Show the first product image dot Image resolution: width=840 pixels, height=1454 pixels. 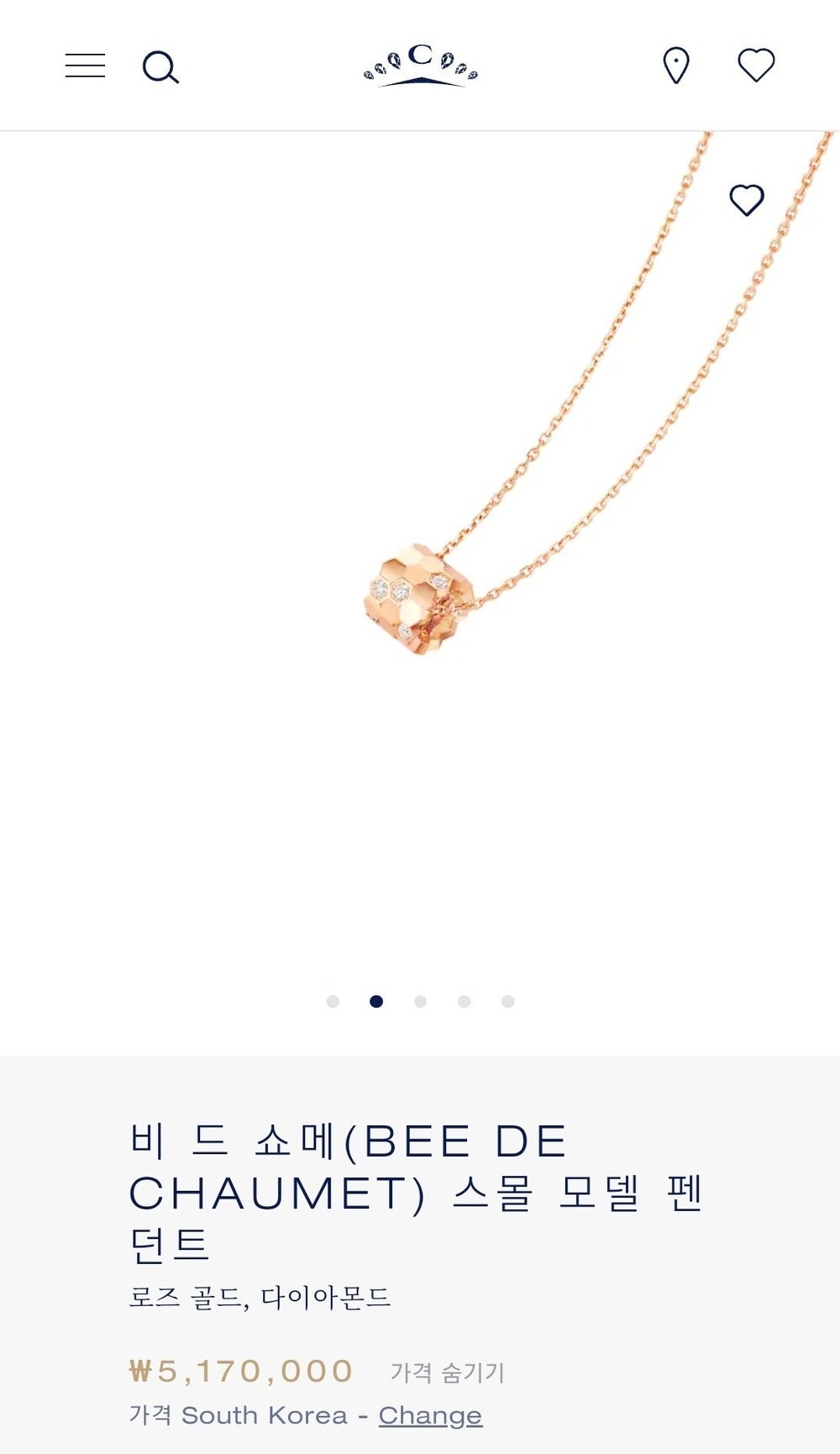click(x=333, y=1001)
